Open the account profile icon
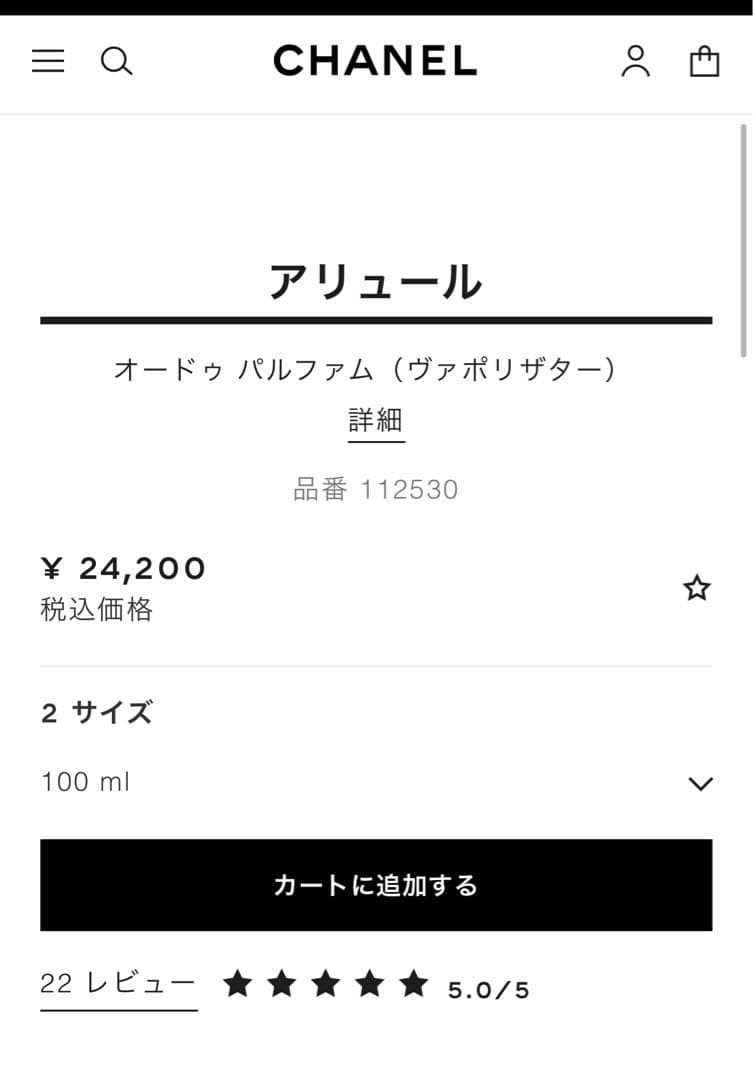This screenshot has width=753, height=1080. (637, 61)
